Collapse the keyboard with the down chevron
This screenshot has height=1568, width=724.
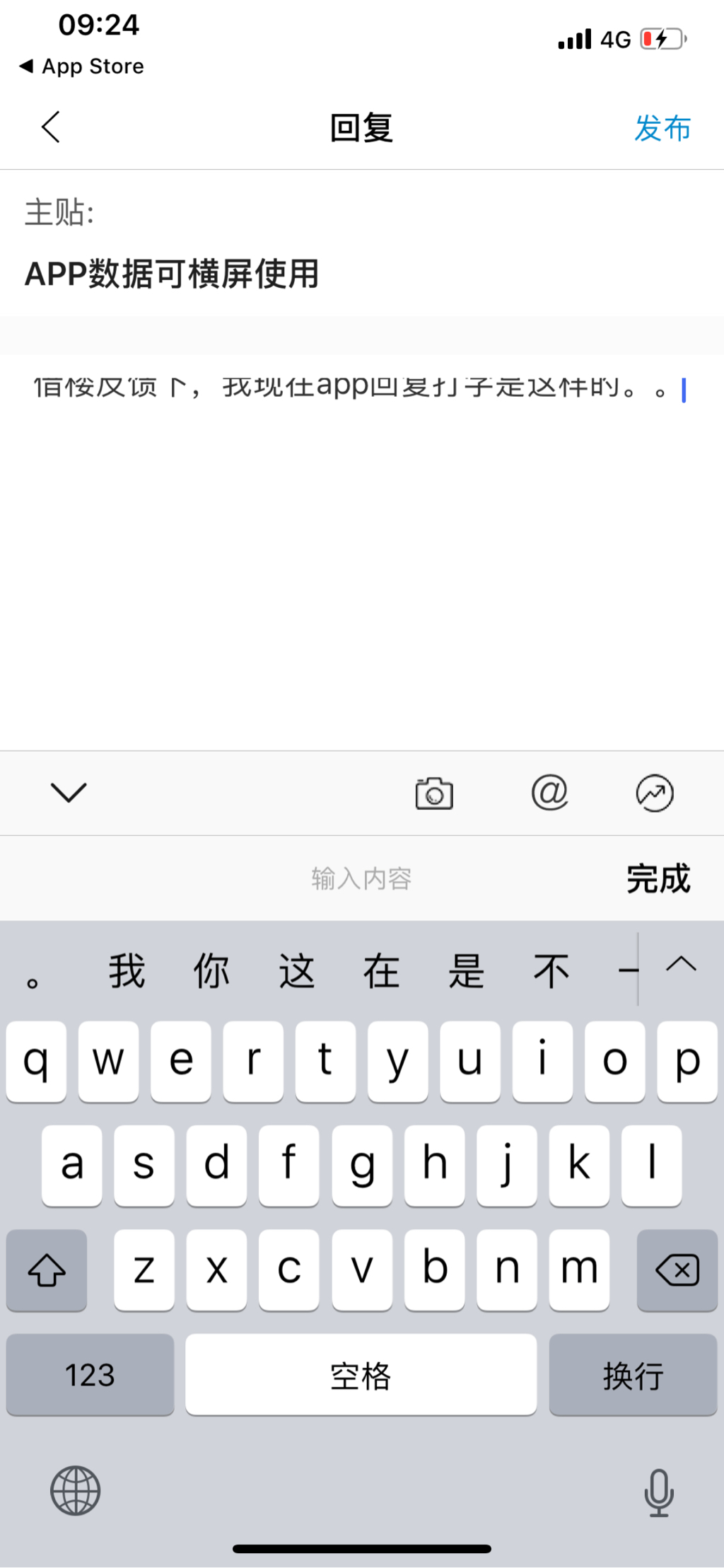point(69,792)
